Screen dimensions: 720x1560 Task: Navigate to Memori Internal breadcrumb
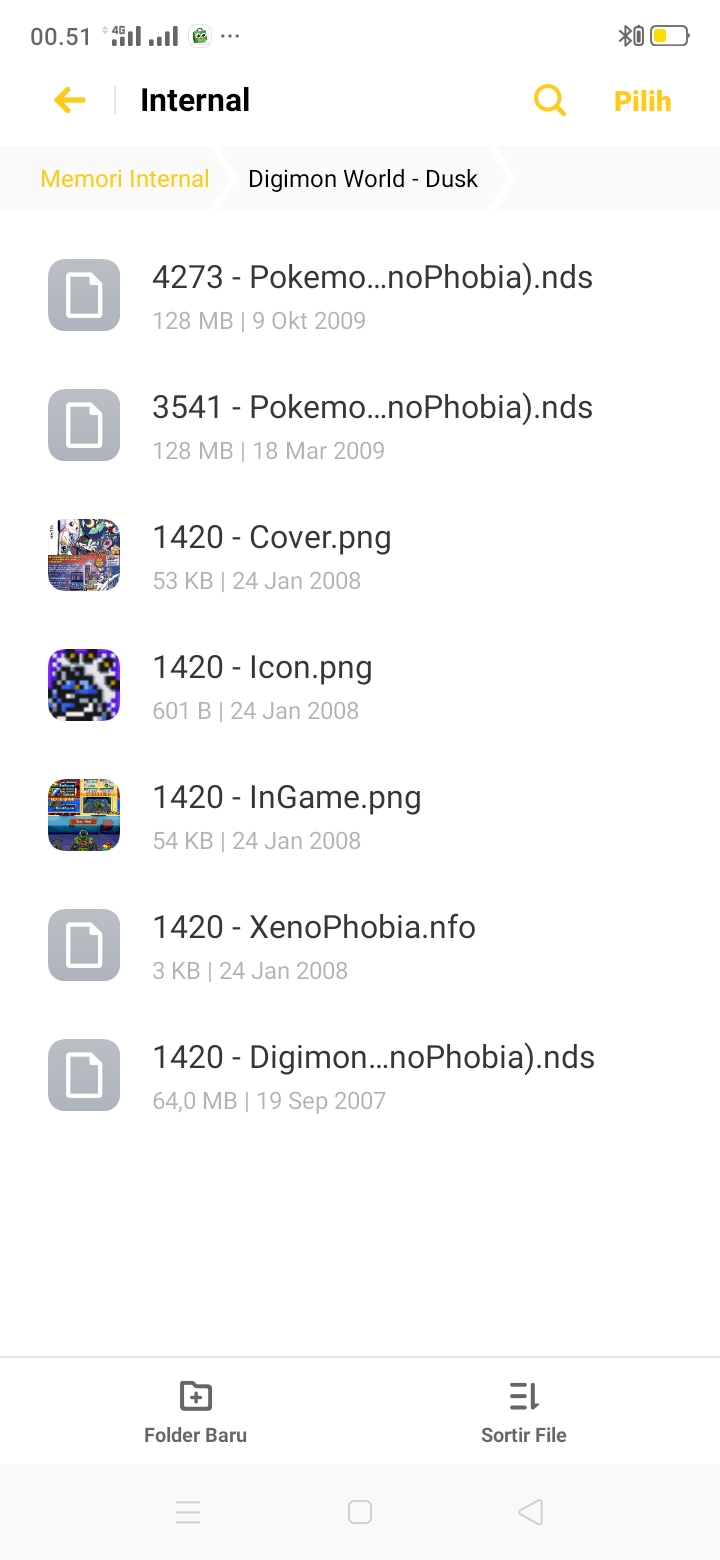[x=124, y=178]
